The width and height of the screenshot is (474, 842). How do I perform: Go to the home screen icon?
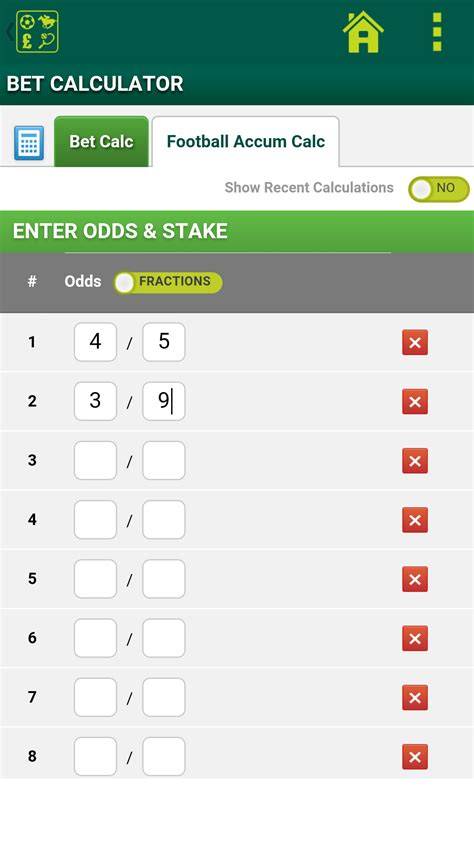tap(363, 32)
